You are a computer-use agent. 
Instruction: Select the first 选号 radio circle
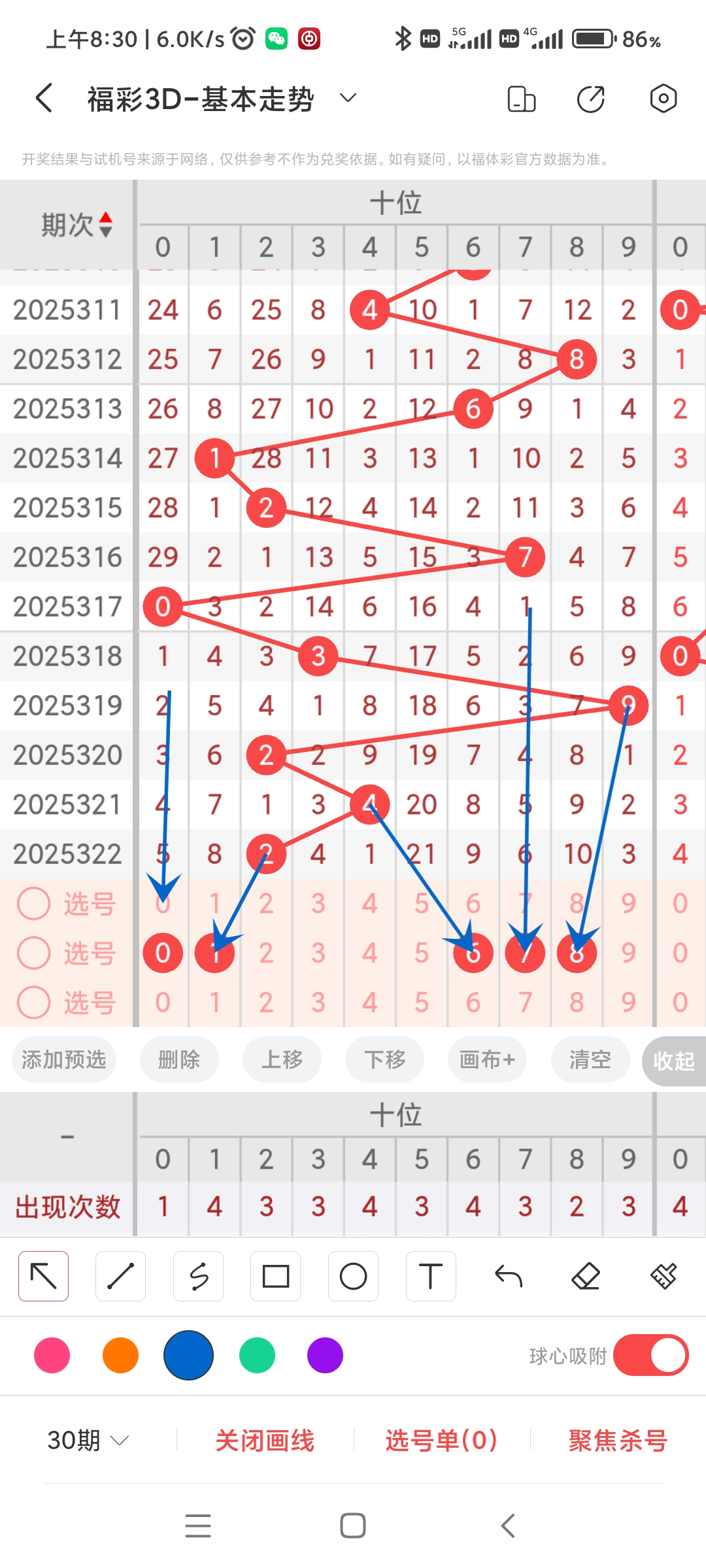click(34, 904)
